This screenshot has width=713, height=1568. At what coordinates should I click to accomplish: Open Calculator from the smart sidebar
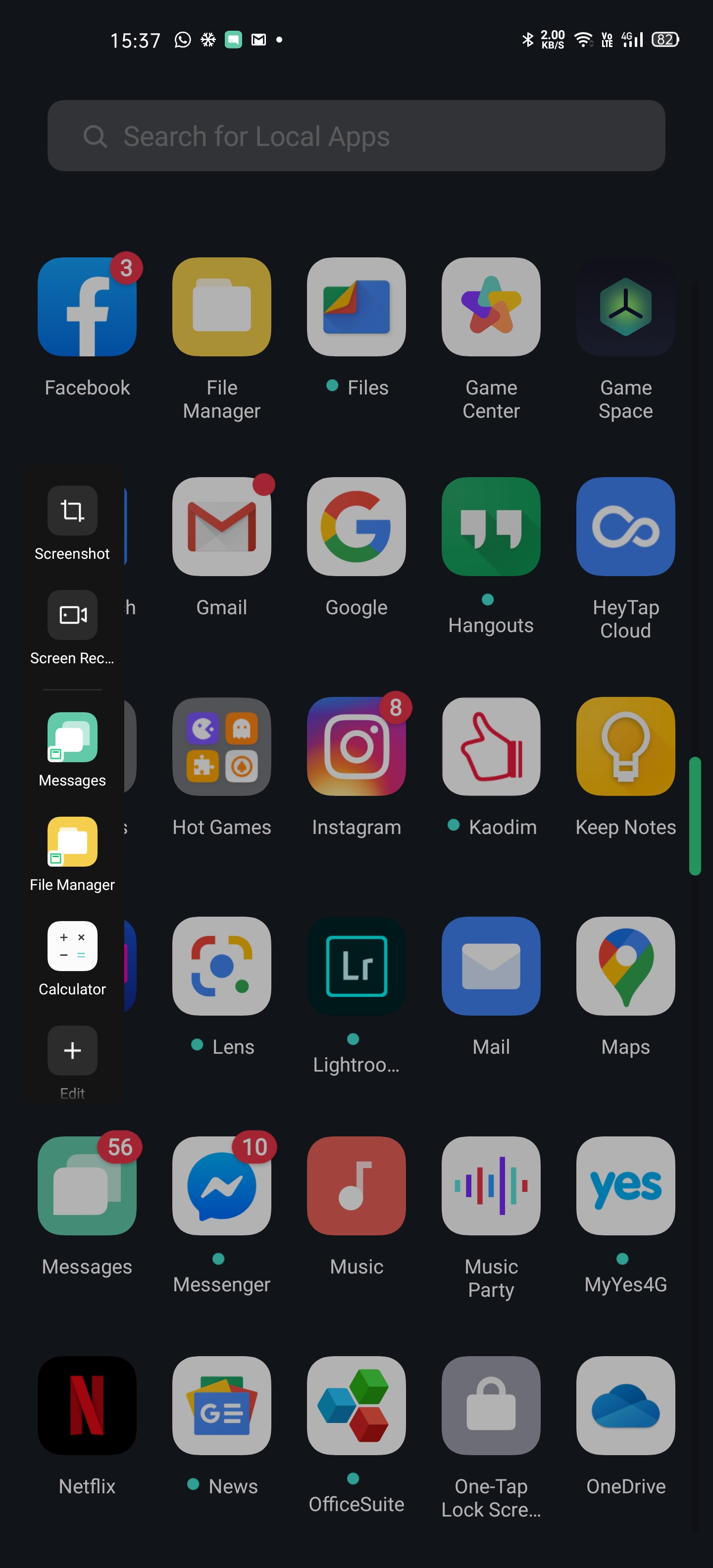tap(72, 946)
